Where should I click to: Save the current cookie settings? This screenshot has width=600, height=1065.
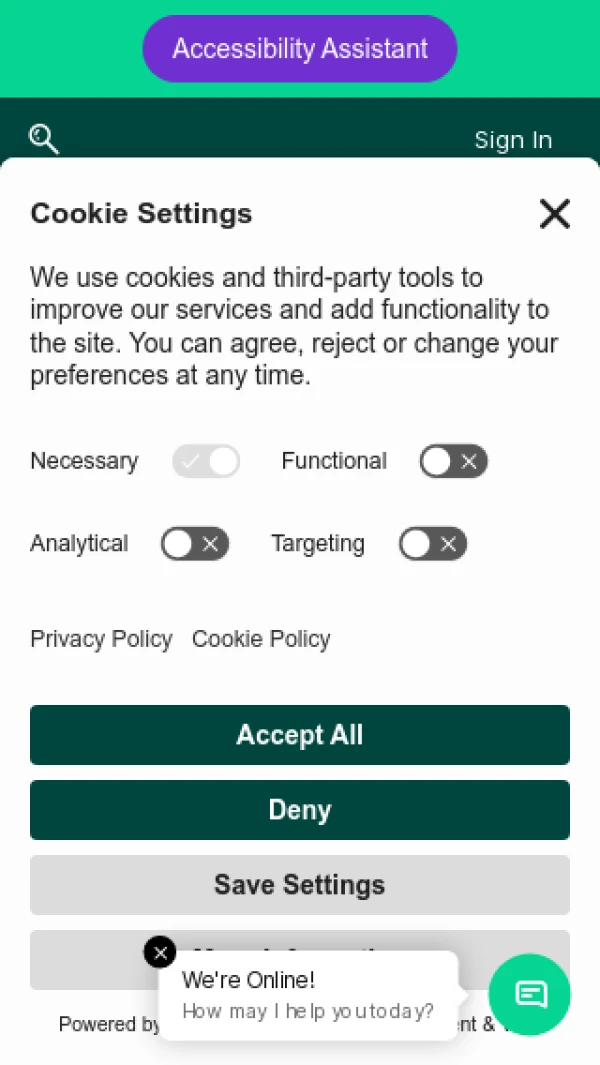tap(300, 885)
